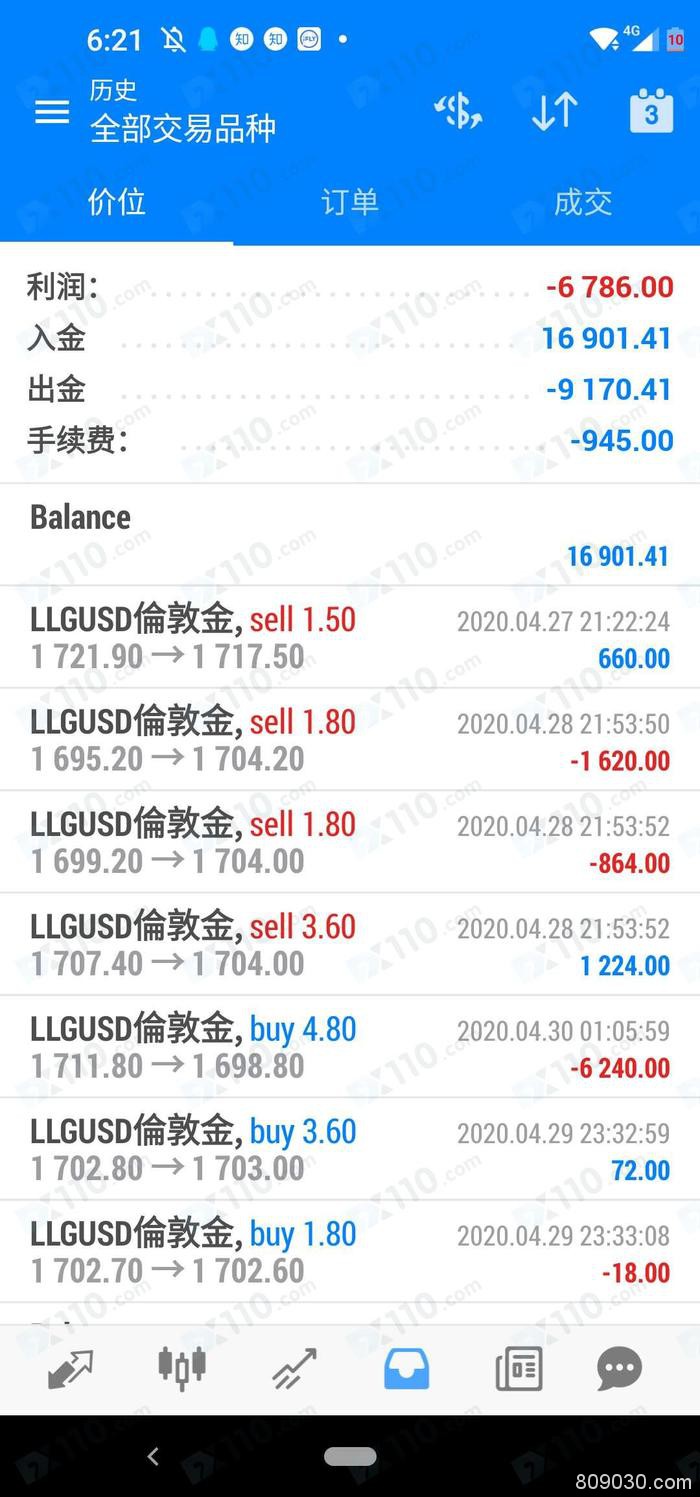The height and width of the screenshot is (1497, 700).
Task: Open the trade section with trend arrow
Action: click(x=295, y=1368)
